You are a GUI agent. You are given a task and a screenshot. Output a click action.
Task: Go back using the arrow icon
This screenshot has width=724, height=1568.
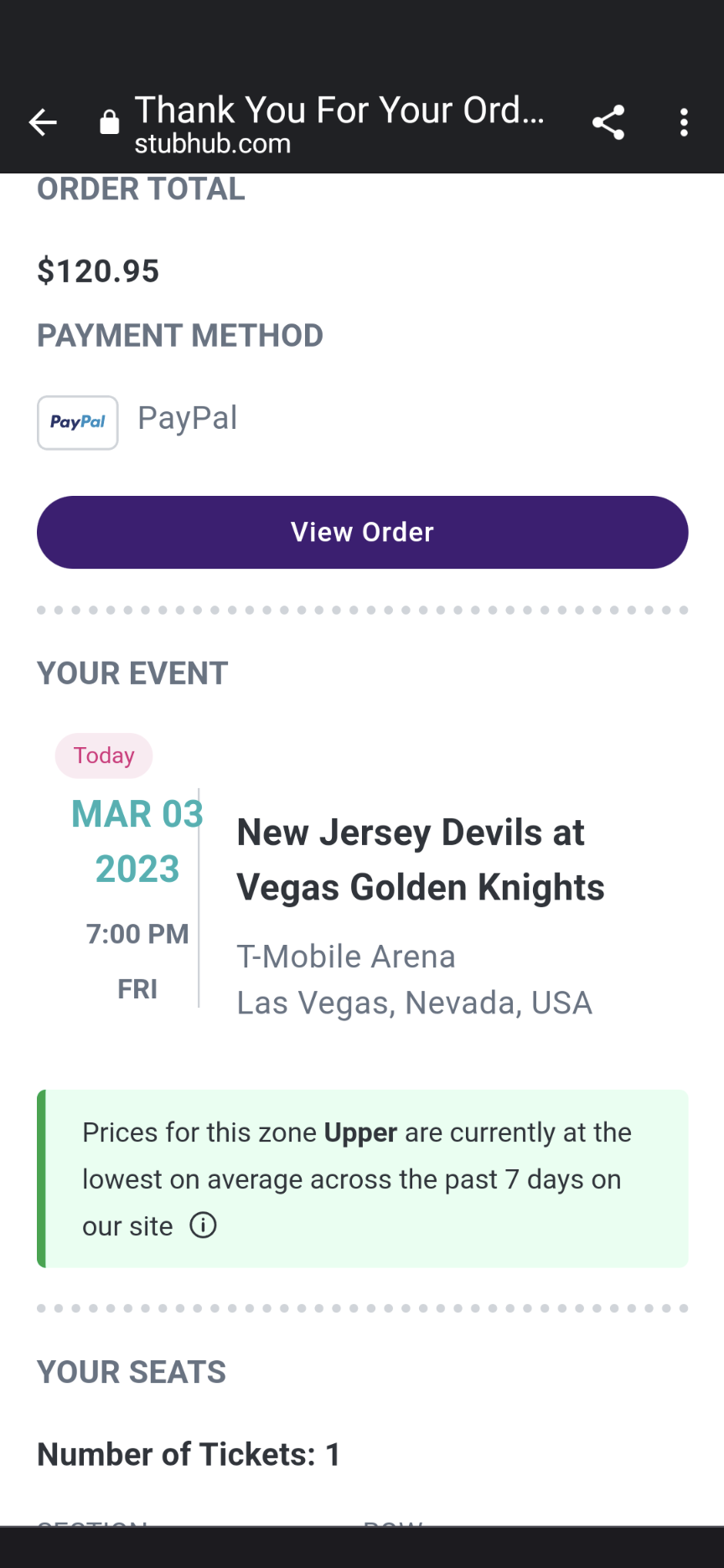pos(43,122)
